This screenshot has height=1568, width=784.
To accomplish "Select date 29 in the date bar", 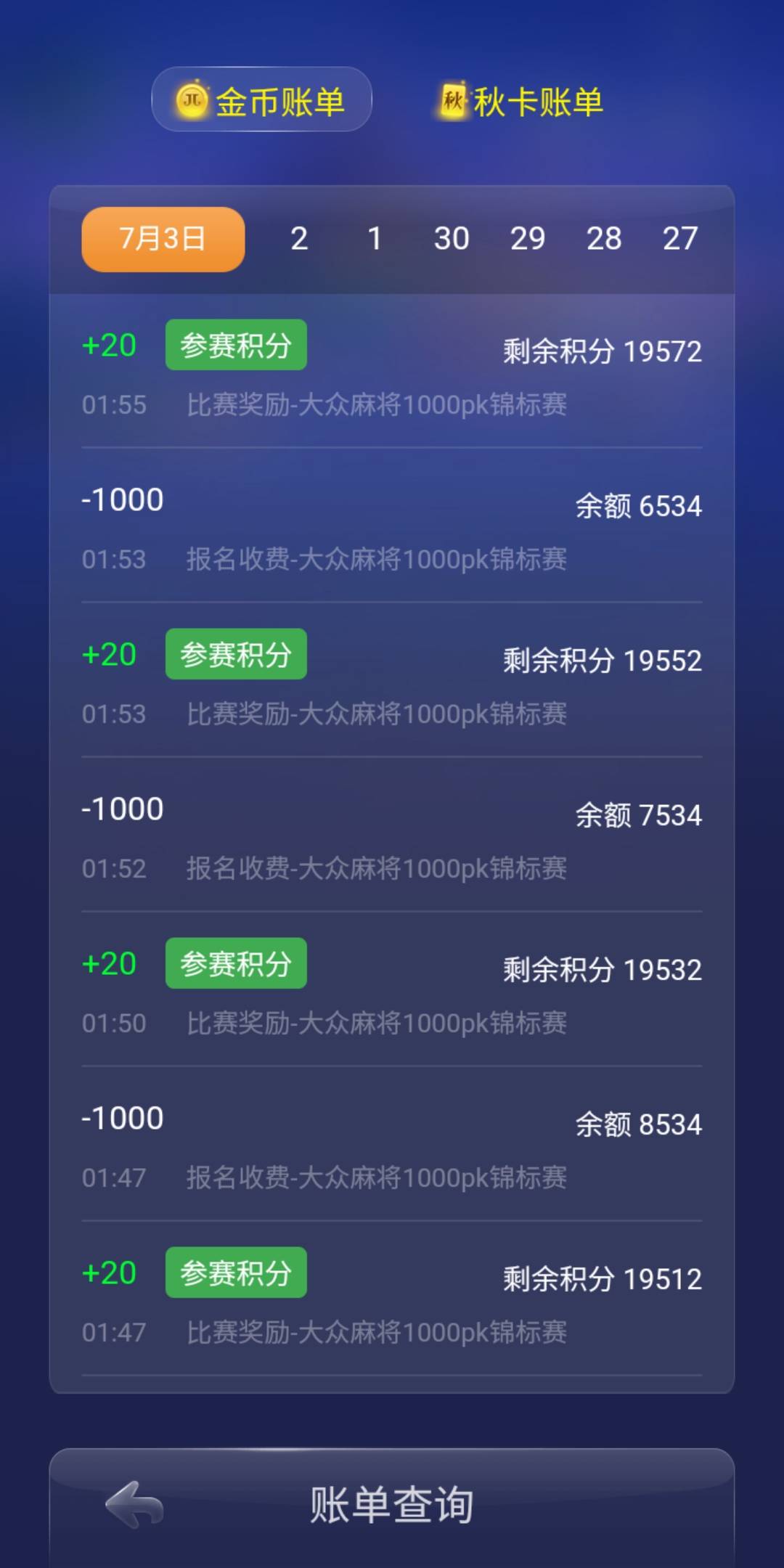I will [x=528, y=238].
